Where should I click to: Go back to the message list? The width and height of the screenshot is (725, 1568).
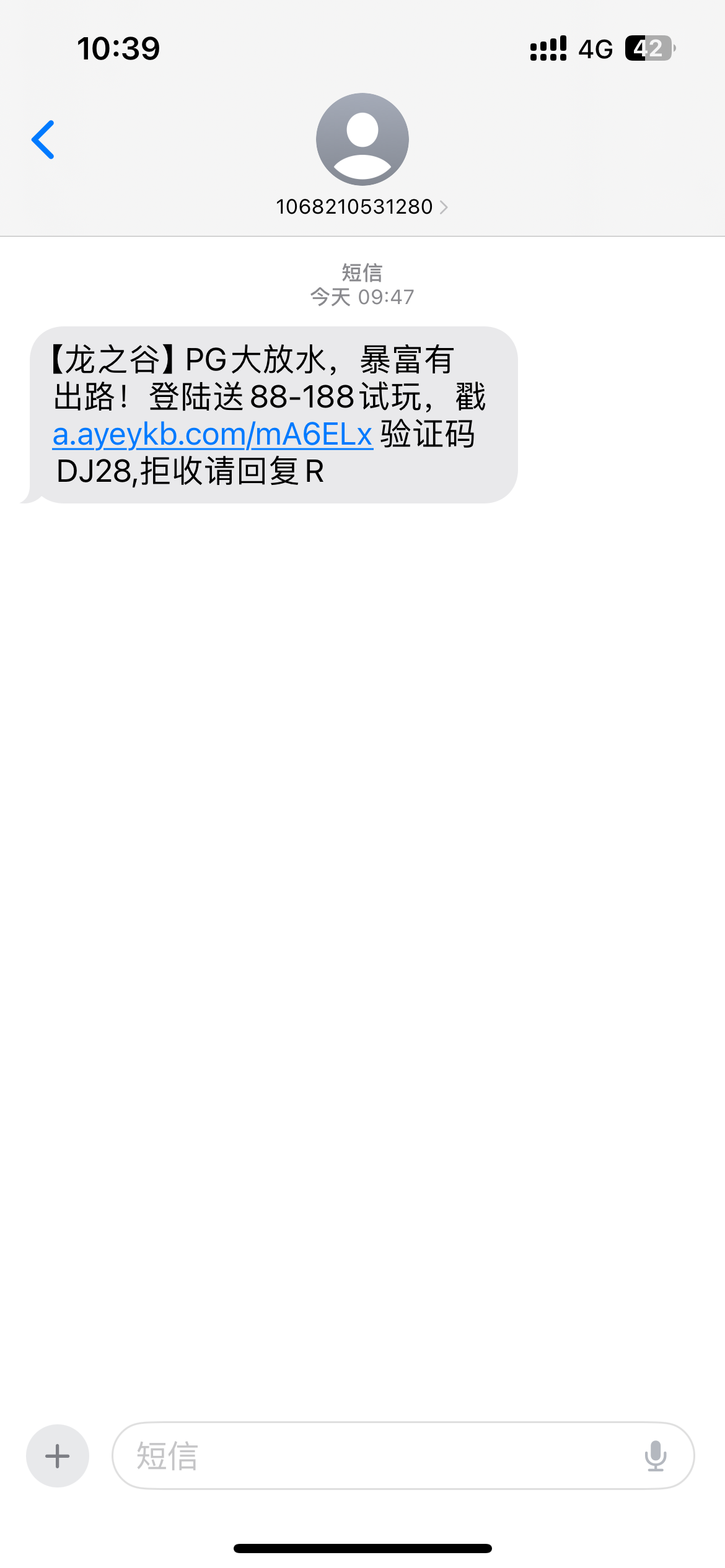pos(43,140)
